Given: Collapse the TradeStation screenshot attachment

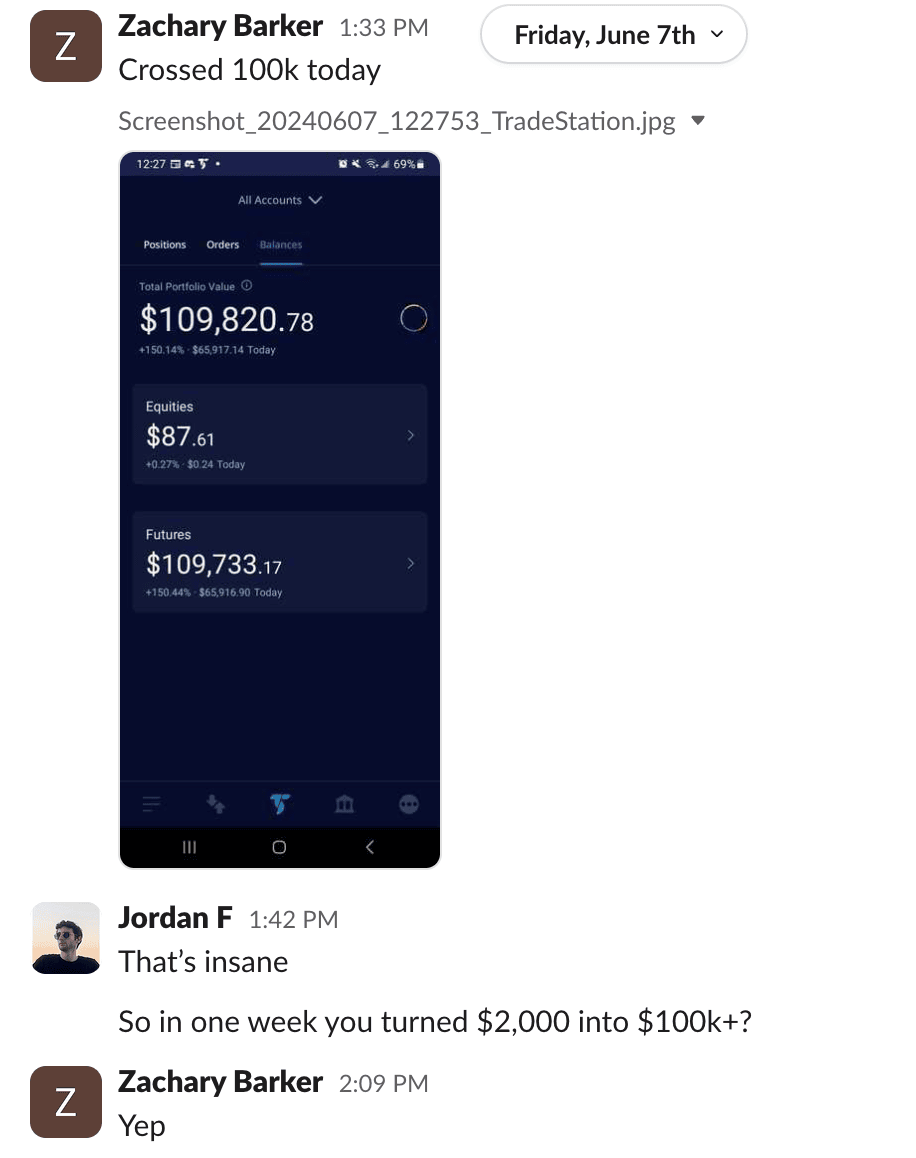Looking at the screenshot, I should click(x=698, y=121).
